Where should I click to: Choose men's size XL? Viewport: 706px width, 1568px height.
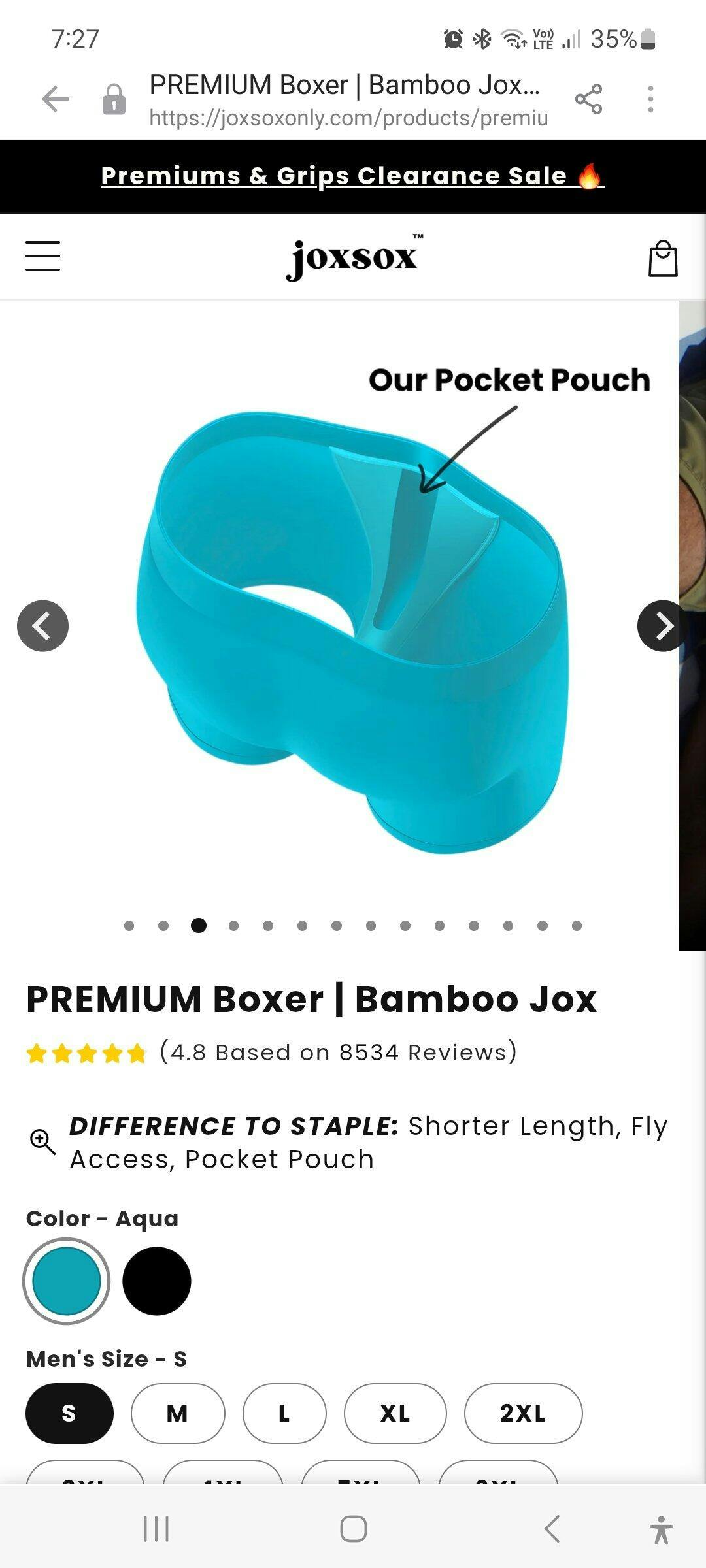tap(395, 1413)
